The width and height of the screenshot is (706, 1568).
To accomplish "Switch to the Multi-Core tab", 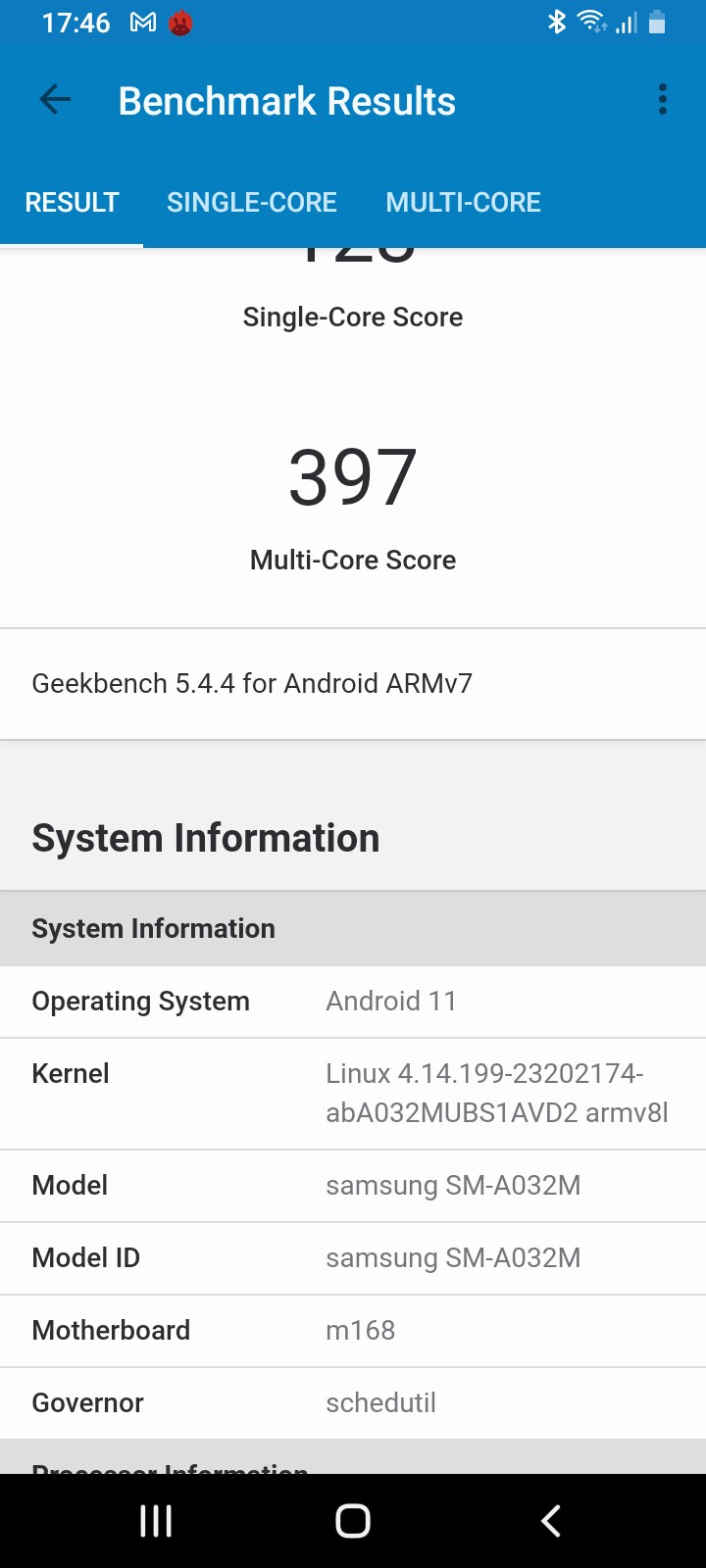I will coord(463,203).
